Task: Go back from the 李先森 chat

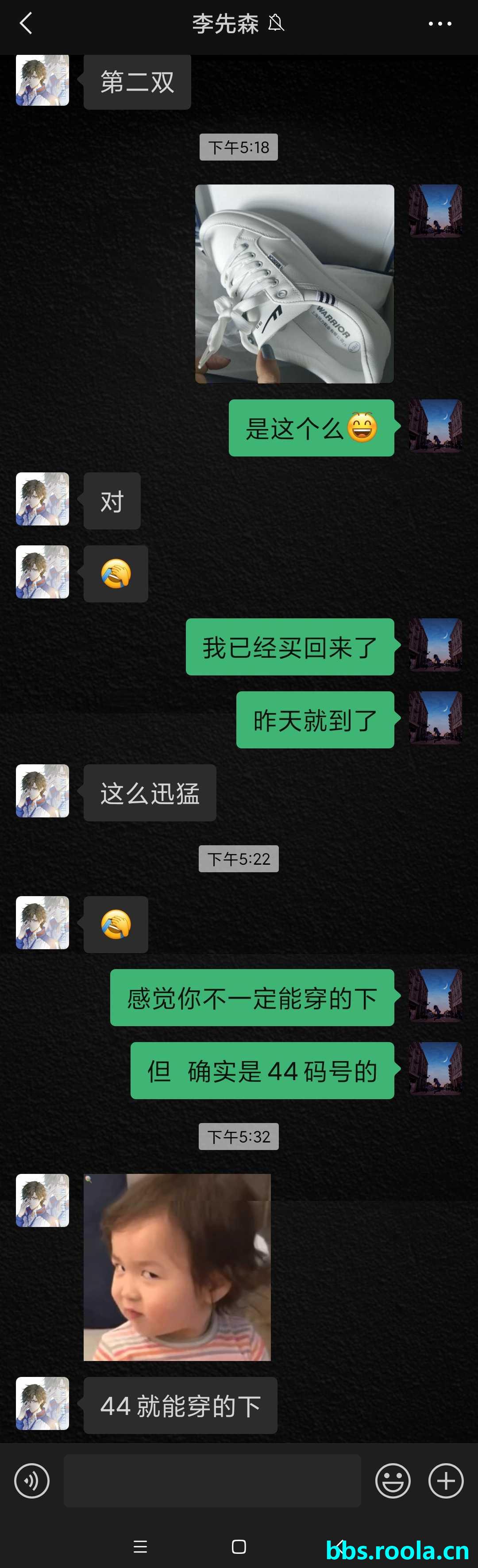Action: (x=26, y=24)
